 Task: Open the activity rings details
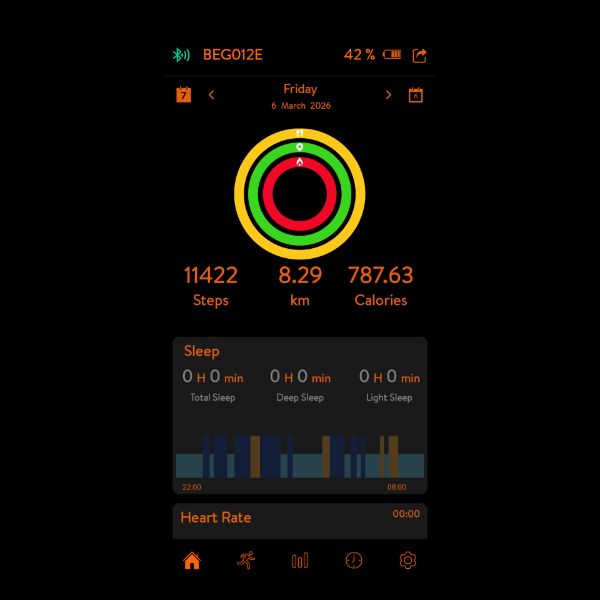point(300,193)
